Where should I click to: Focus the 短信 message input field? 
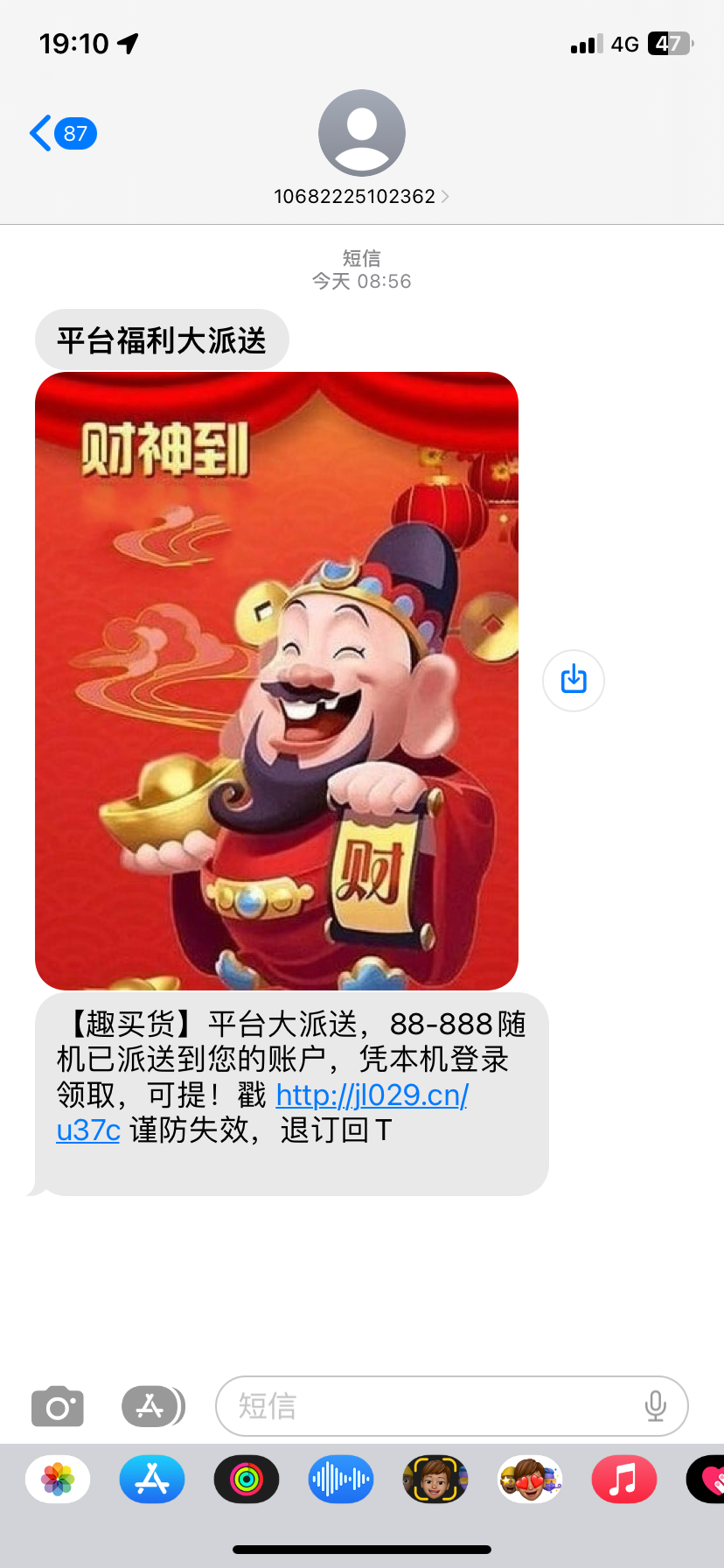tap(428, 1406)
